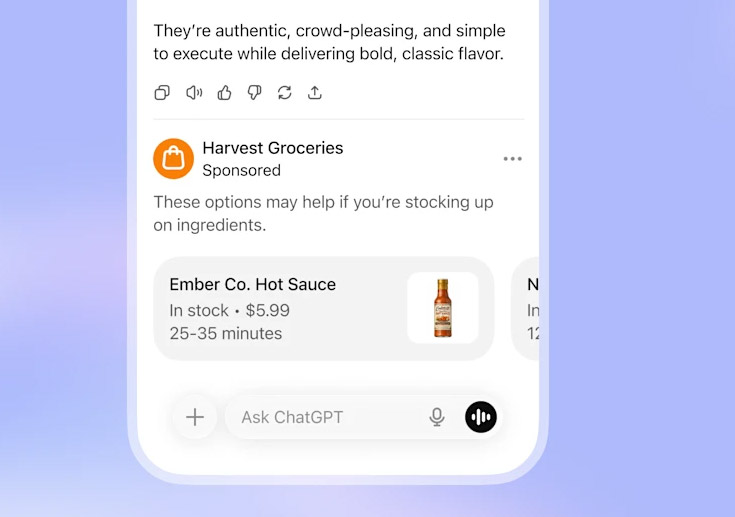Image resolution: width=735 pixels, height=517 pixels.
Task: Open the Ember Co. Hot Sauce card
Action: click(x=323, y=308)
